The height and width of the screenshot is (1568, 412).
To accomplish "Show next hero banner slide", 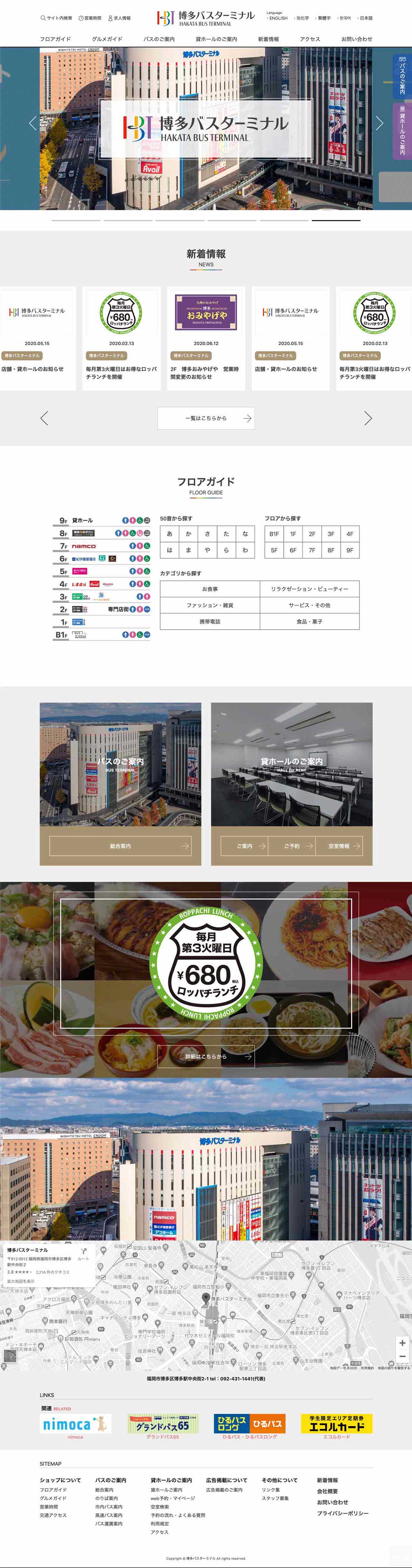I will pyautogui.click(x=379, y=124).
